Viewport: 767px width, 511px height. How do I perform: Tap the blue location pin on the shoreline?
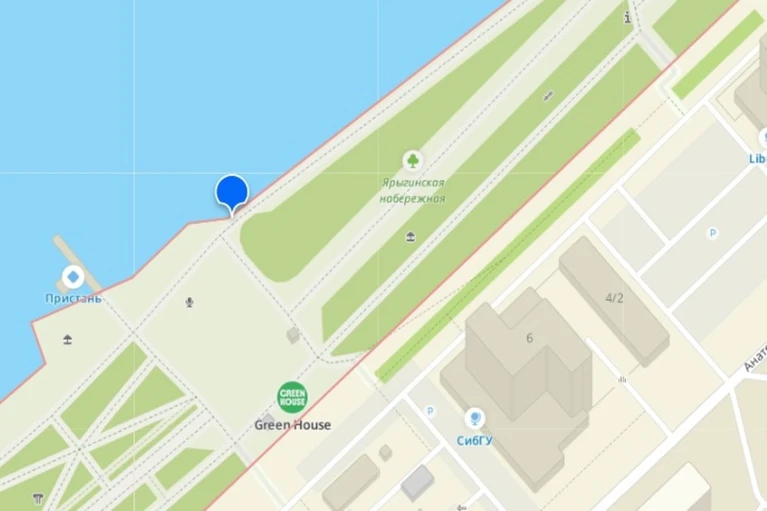click(x=232, y=192)
